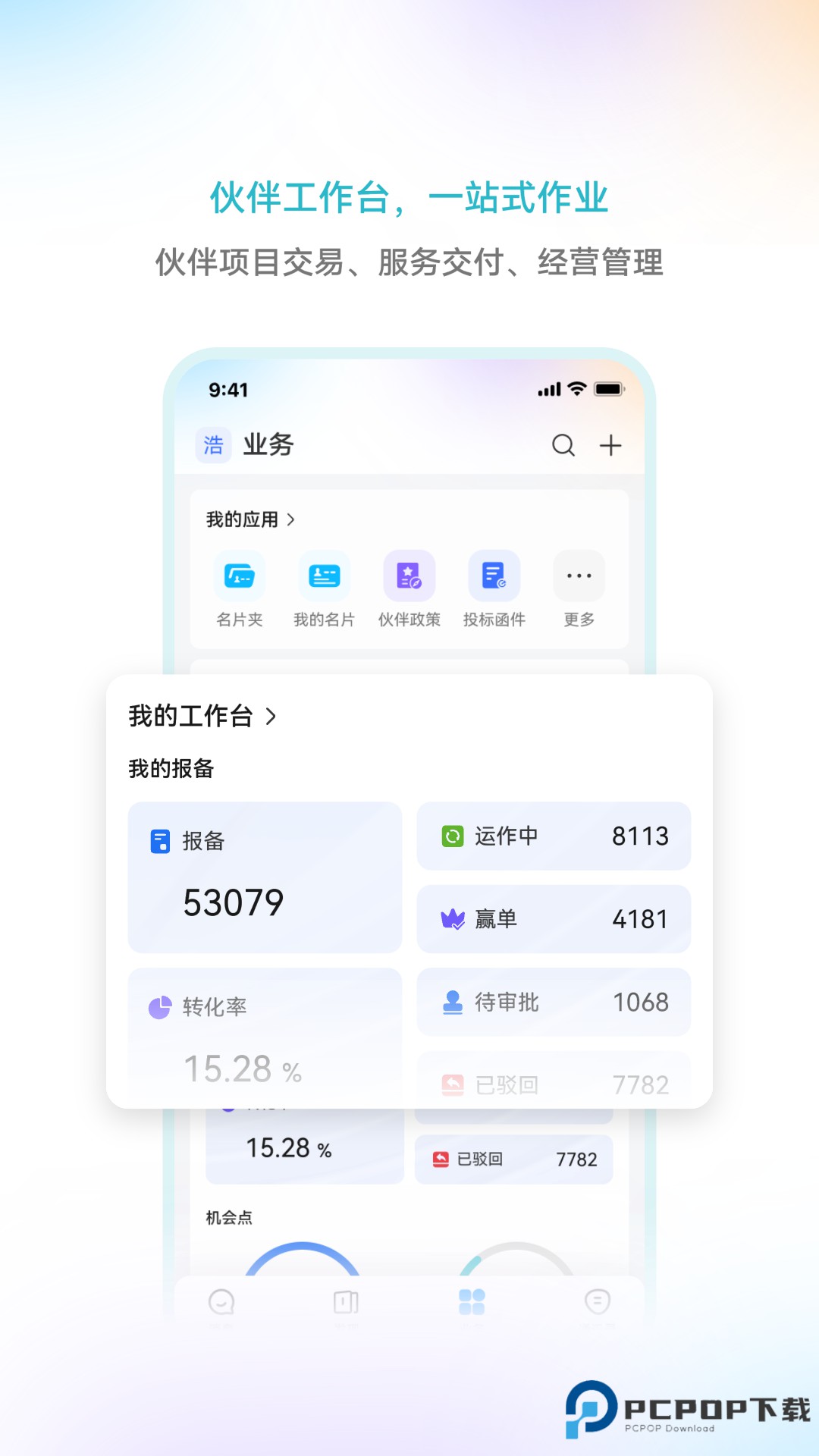The image size is (819, 1456).
Task: Tap the 更多 ellipsis icon in my apps
Action: point(579,578)
